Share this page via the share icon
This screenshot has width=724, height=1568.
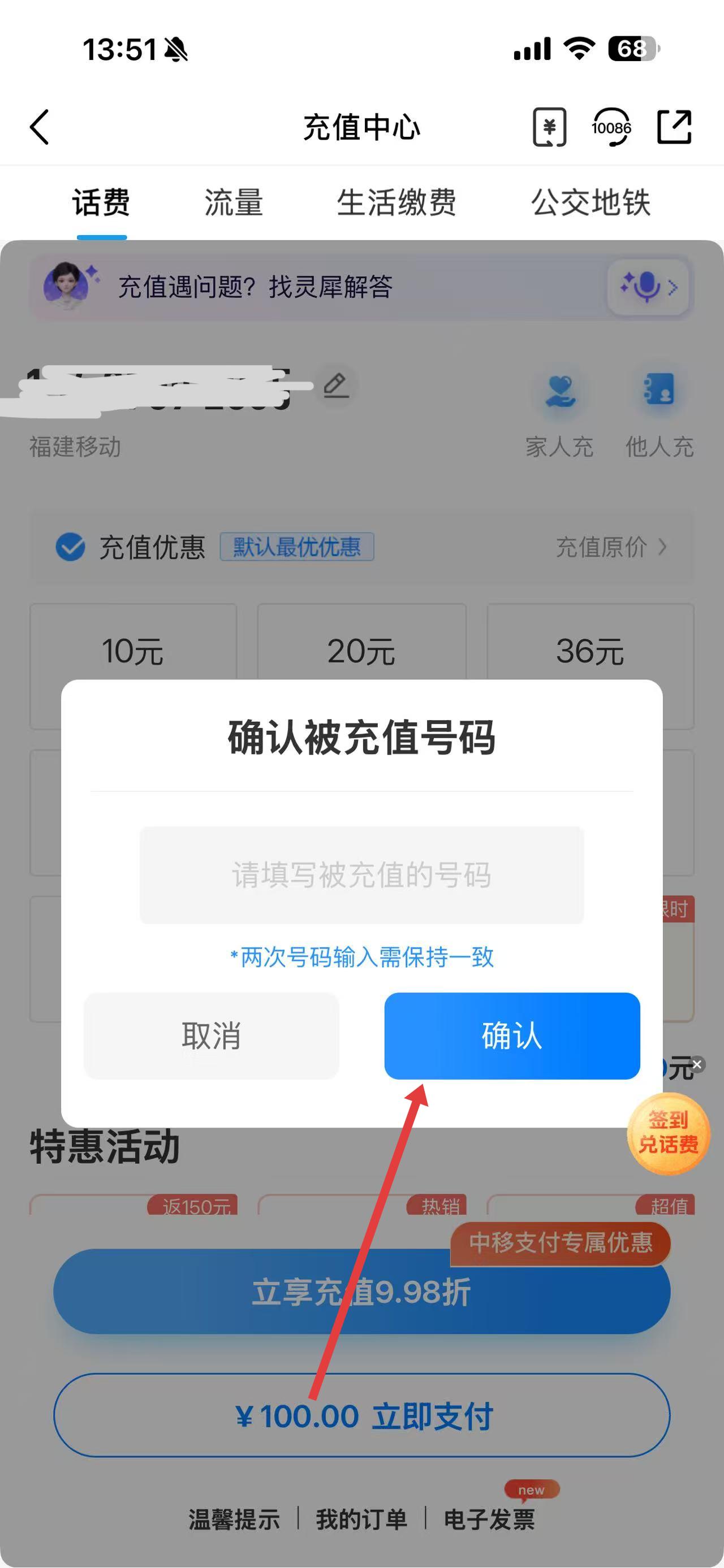[x=674, y=127]
